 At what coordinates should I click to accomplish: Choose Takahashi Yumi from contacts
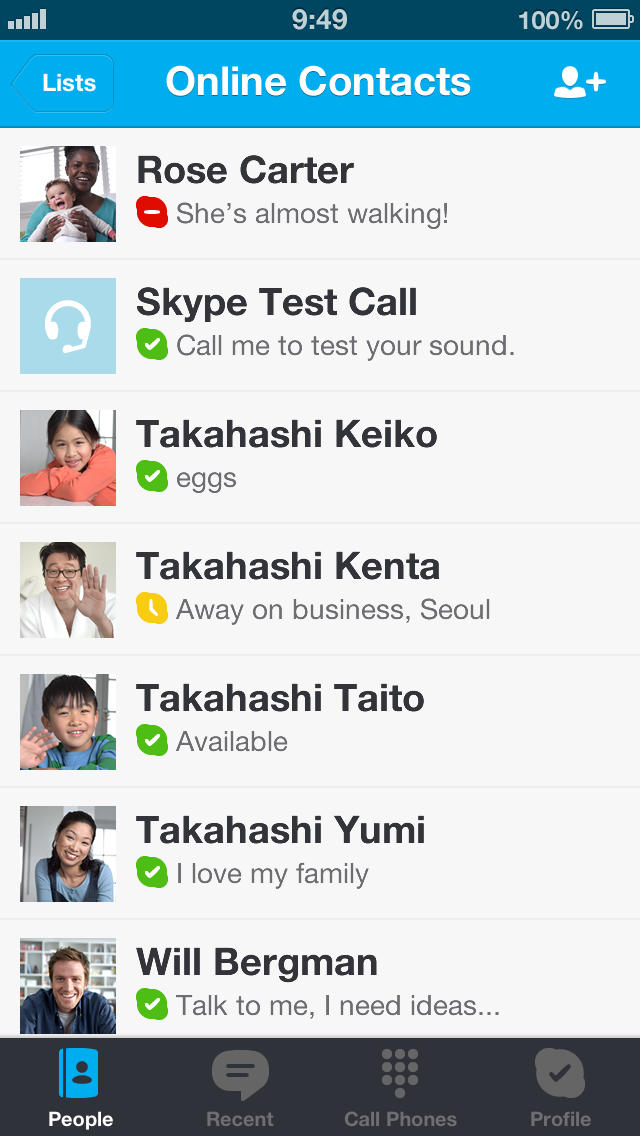(x=320, y=853)
